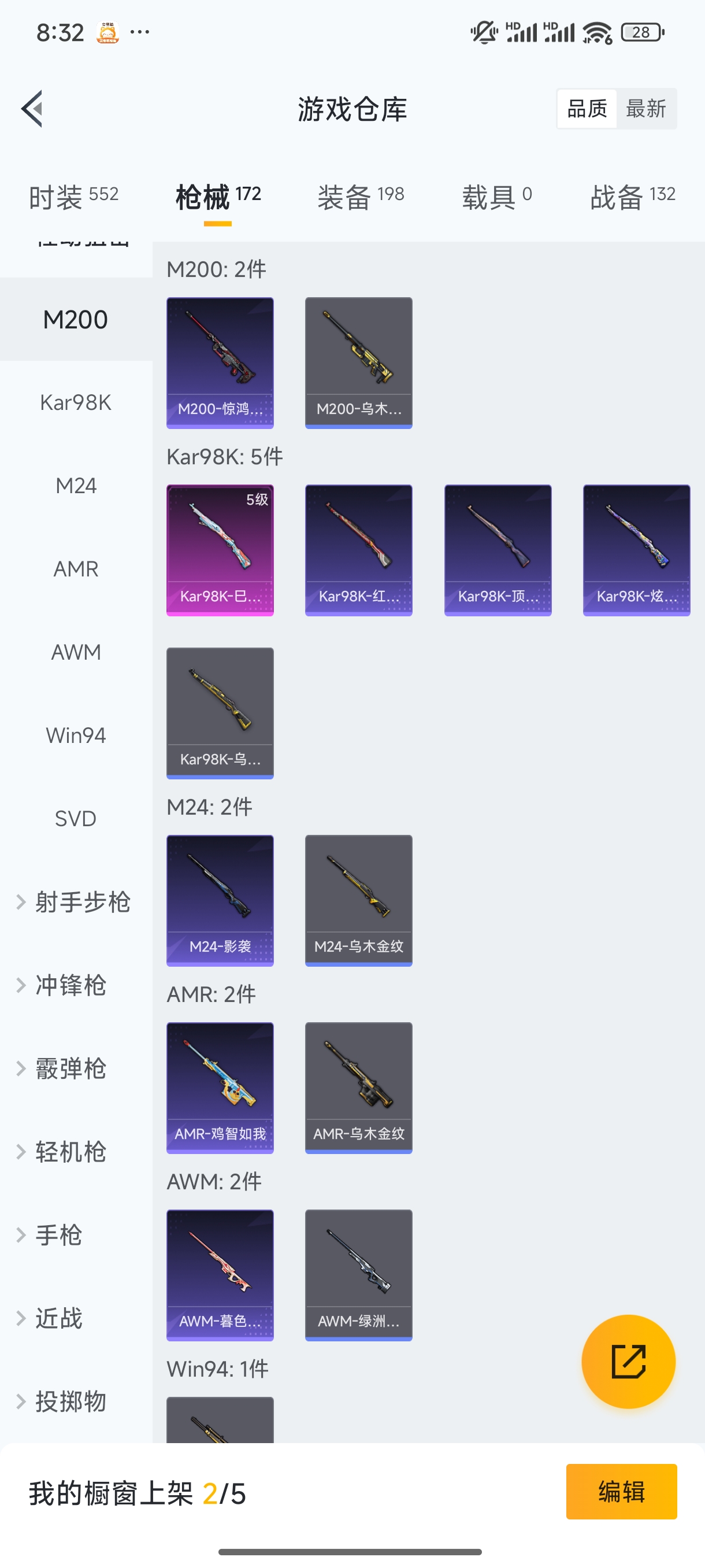Open the M200-惊鸿 skin tile
705x1568 pixels.
(x=220, y=363)
